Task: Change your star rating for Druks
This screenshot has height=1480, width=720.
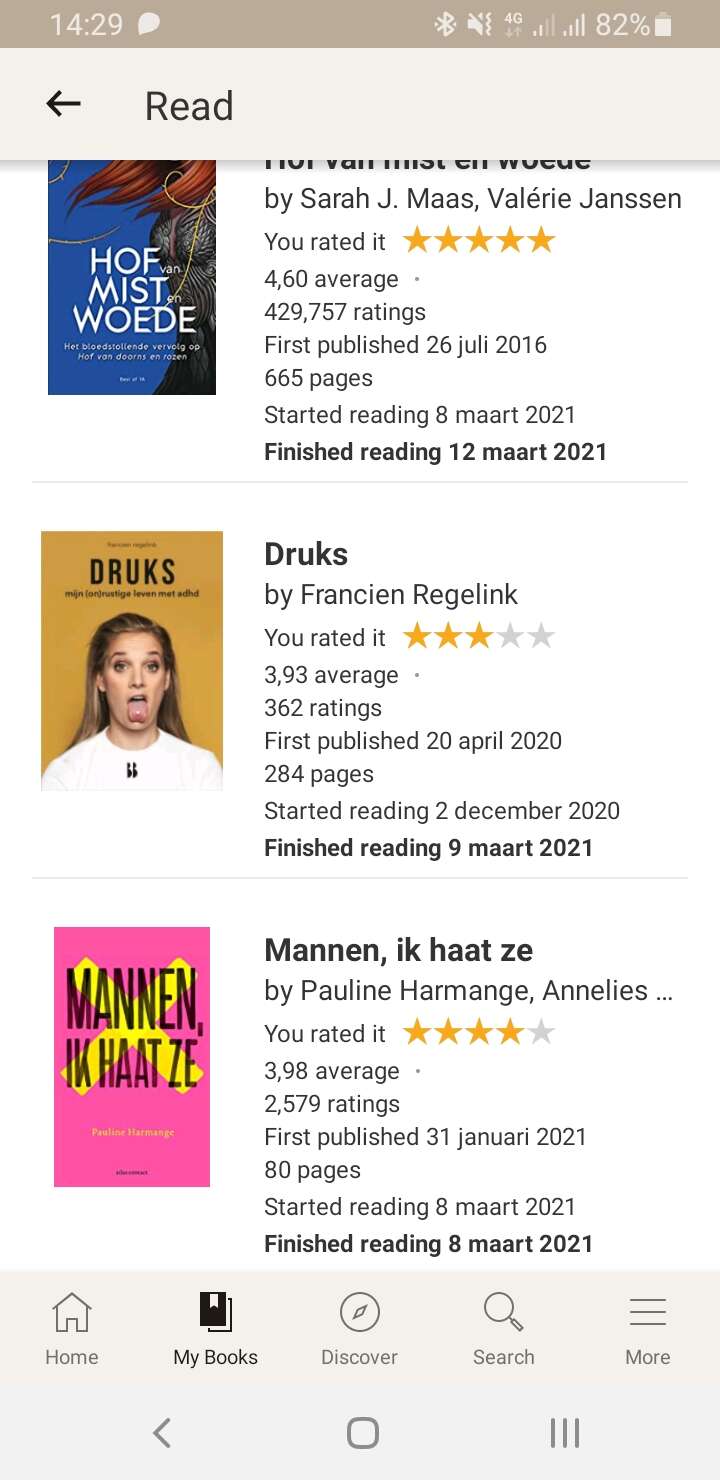Action: (478, 637)
